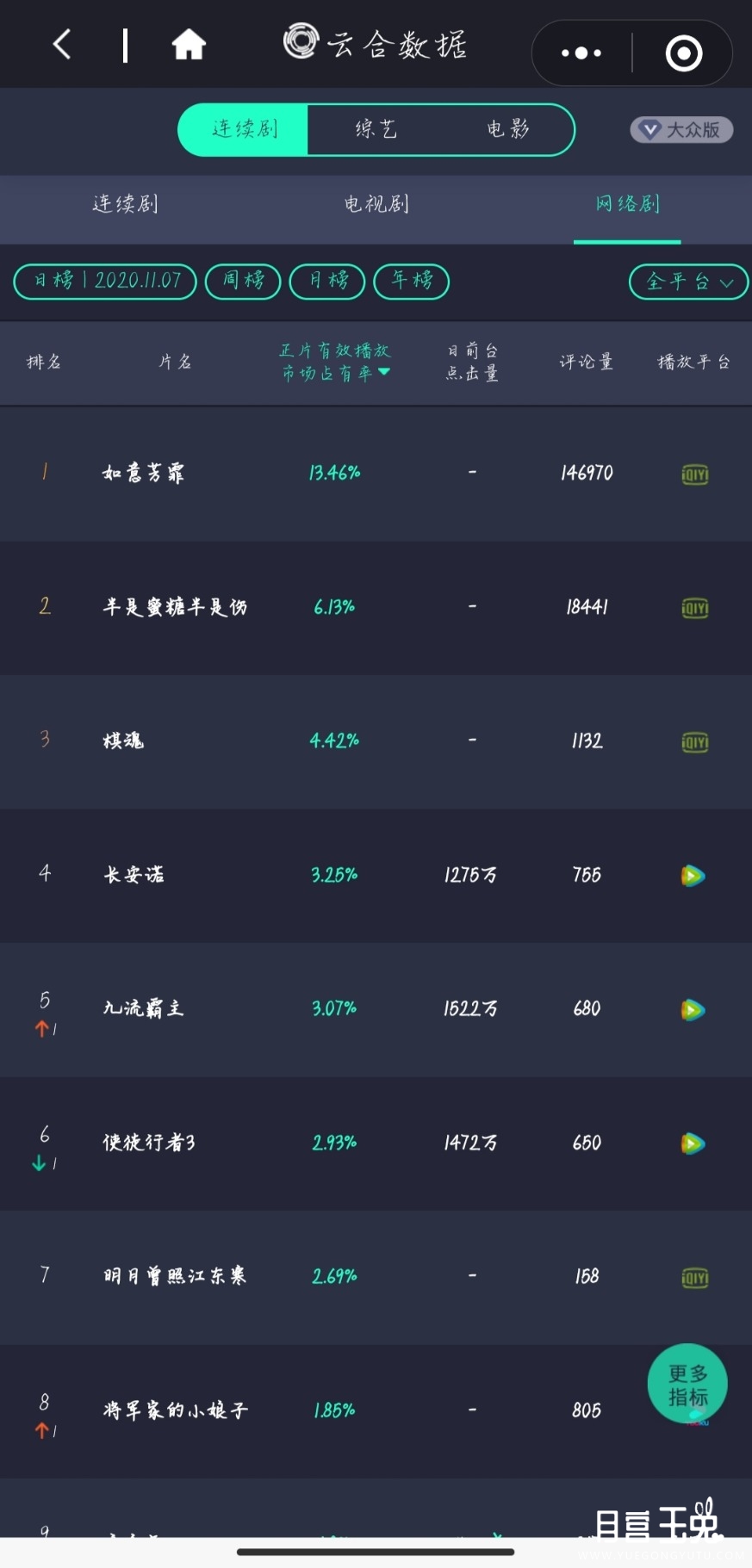Select the 月榜 monthly chart chip
Image resolution: width=752 pixels, height=1568 pixels.
click(x=327, y=282)
